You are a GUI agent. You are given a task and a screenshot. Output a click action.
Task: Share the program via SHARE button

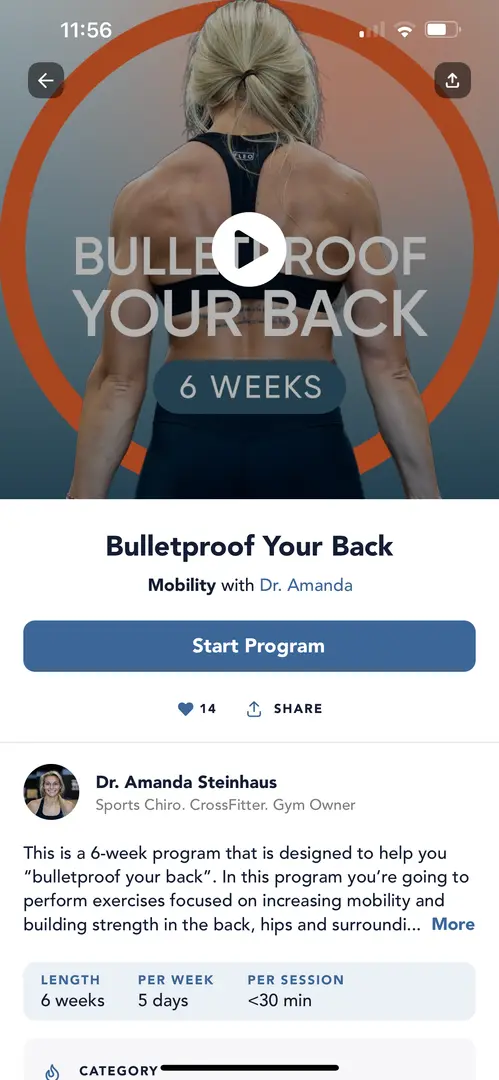(284, 708)
